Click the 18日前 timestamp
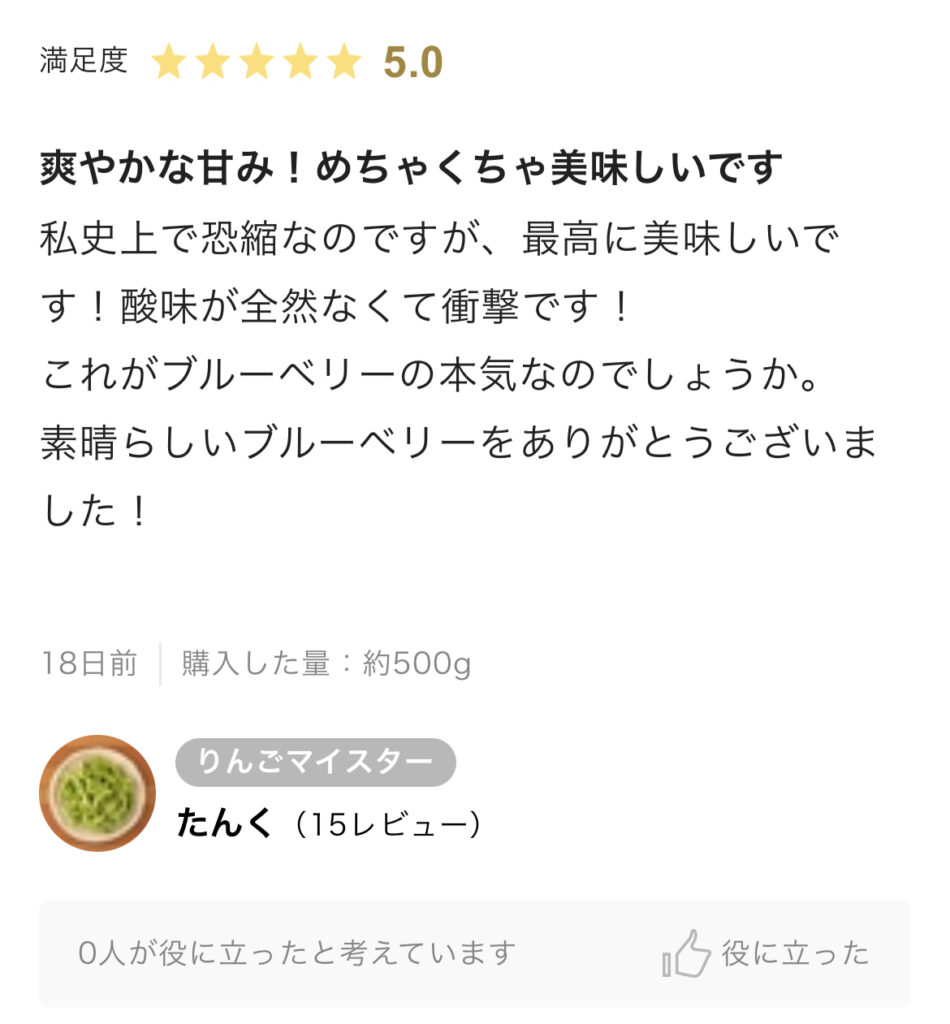The height and width of the screenshot is (1024, 950). click(x=90, y=662)
